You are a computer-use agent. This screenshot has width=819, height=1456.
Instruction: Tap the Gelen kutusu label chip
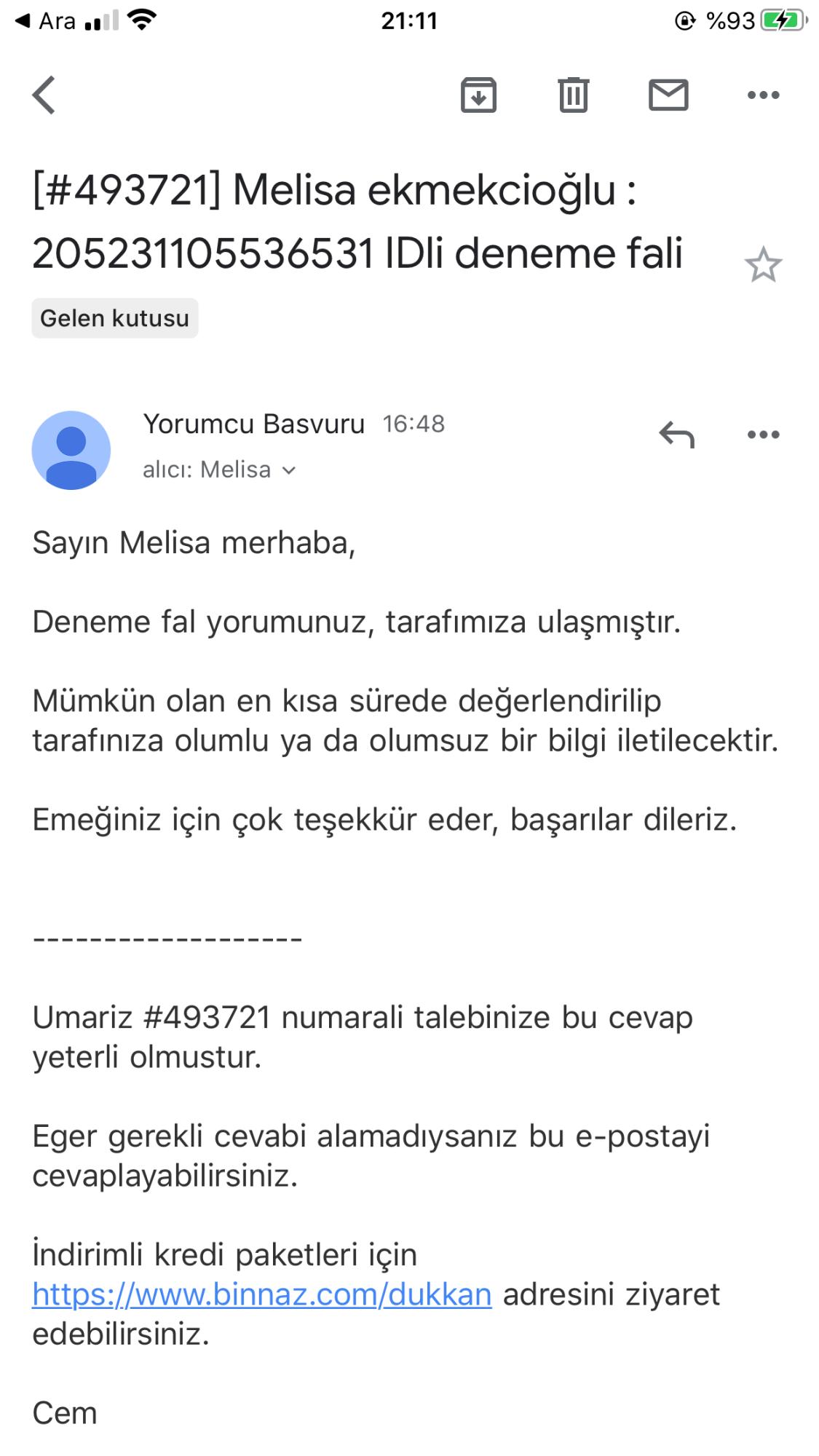tap(115, 318)
